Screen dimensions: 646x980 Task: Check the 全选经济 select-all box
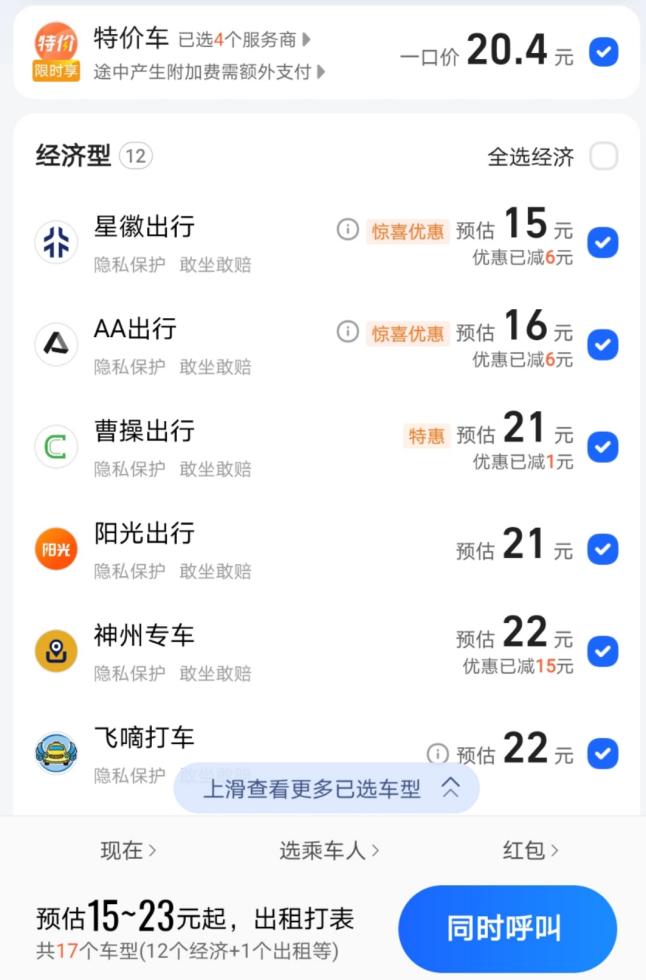(603, 157)
